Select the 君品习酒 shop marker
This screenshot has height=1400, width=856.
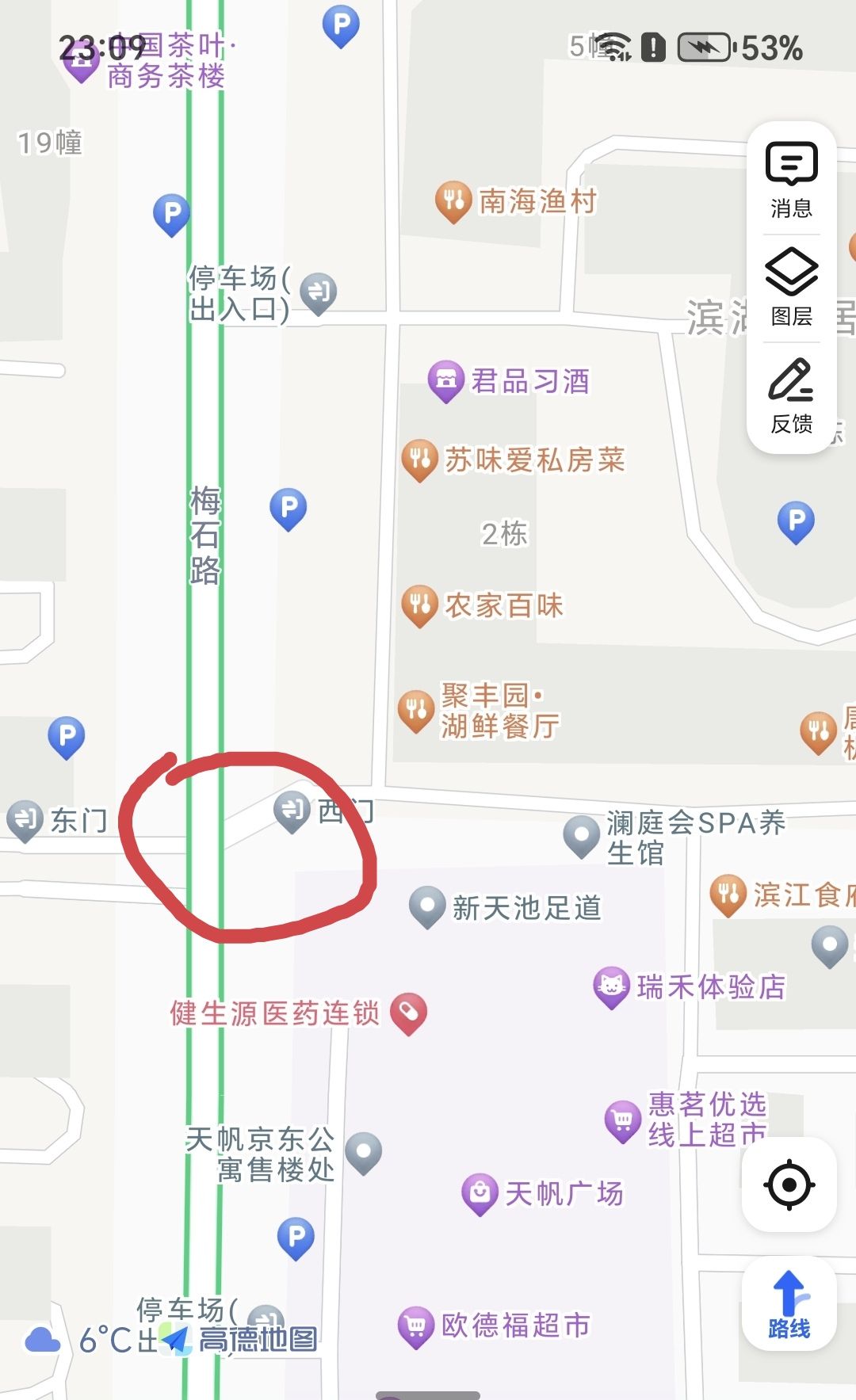(446, 380)
